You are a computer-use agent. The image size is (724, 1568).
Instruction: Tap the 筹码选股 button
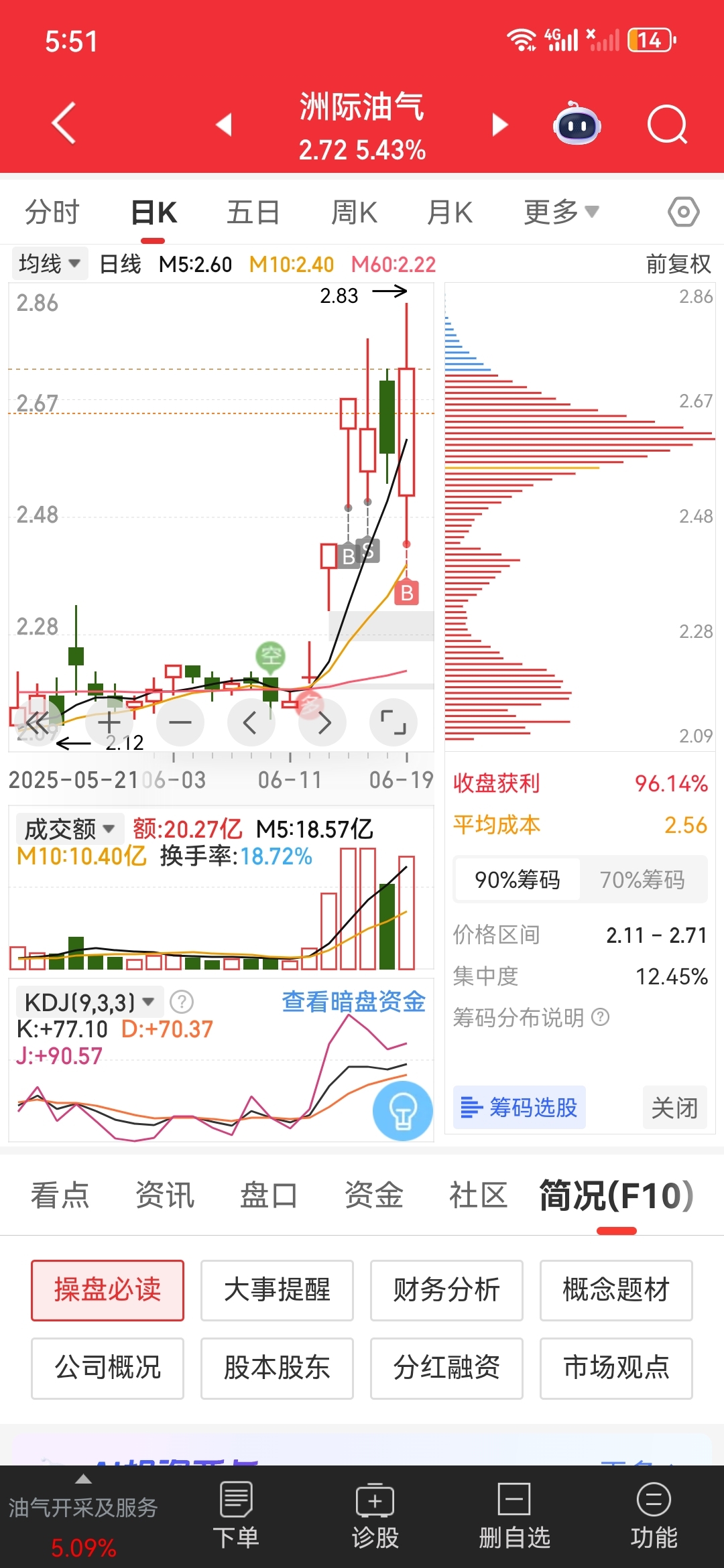520,1108
